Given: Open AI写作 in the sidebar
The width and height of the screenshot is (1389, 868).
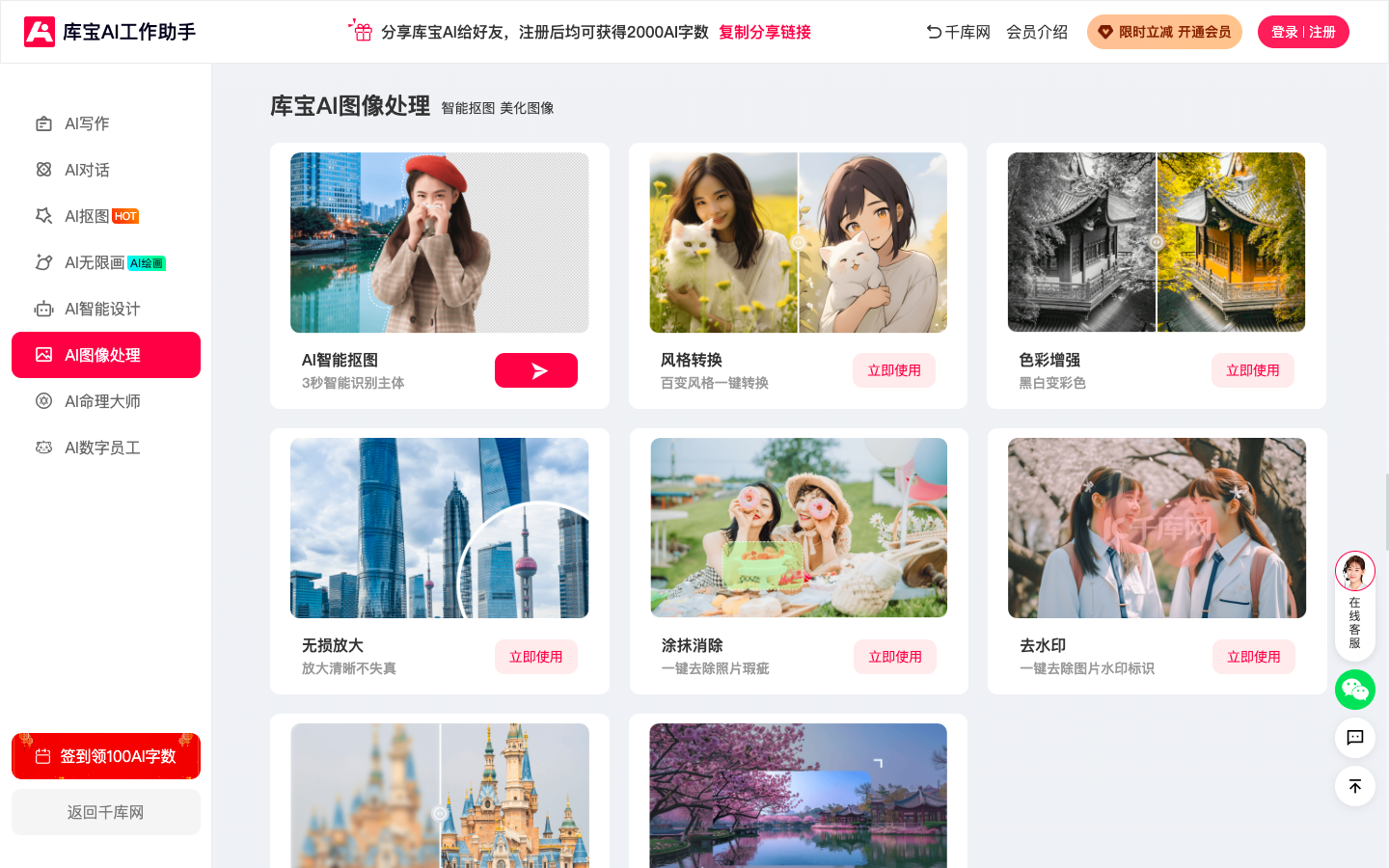Looking at the screenshot, I should click(x=87, y=123).
